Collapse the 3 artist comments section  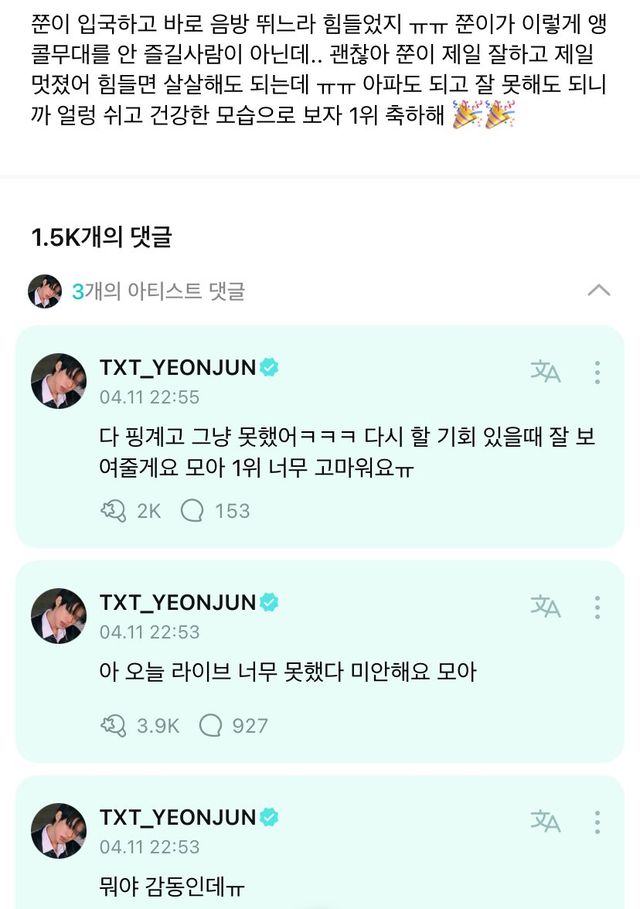coord(598,291)
